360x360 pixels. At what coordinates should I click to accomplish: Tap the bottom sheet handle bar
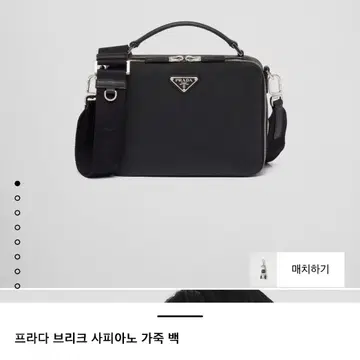coord(180,316)
